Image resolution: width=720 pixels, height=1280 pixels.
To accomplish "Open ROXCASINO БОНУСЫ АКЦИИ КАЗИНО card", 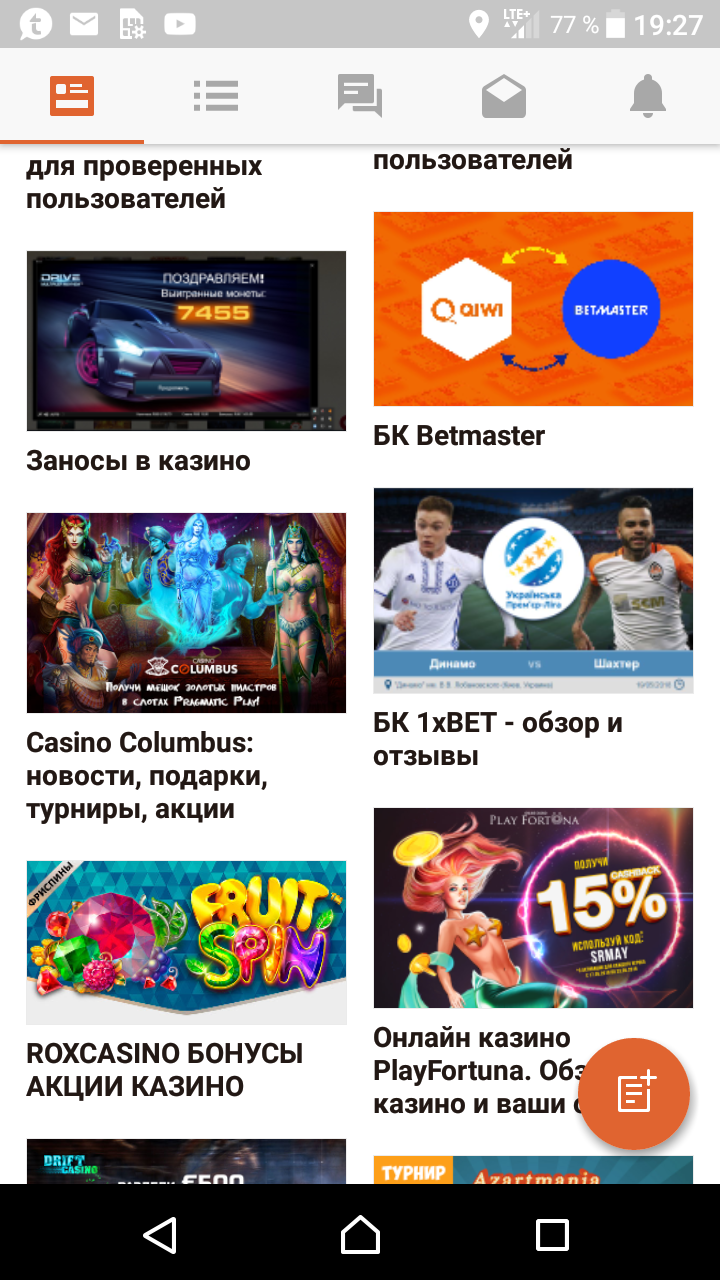I will (186, 981).
